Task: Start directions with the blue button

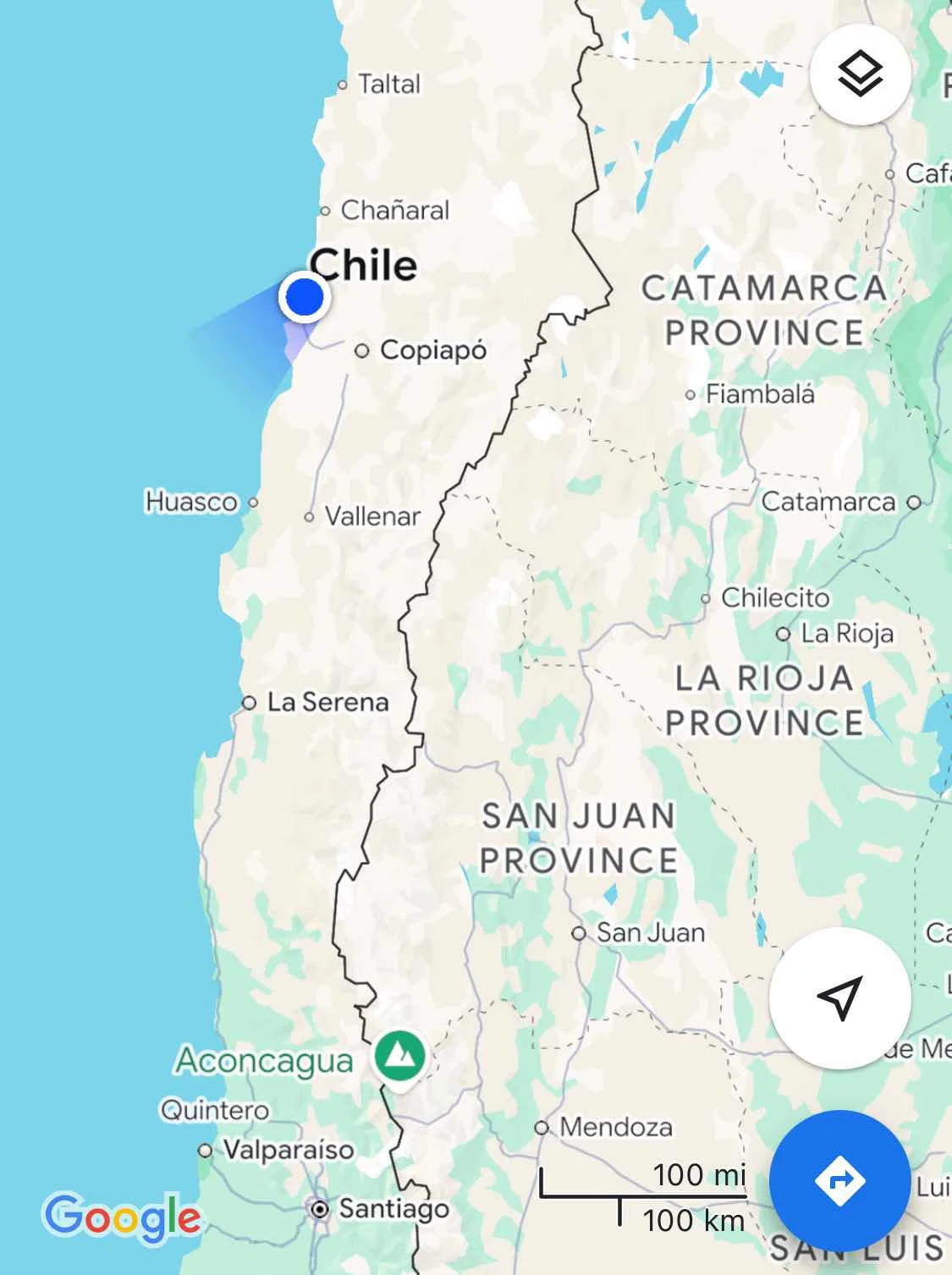Action: coord(839,1180)
